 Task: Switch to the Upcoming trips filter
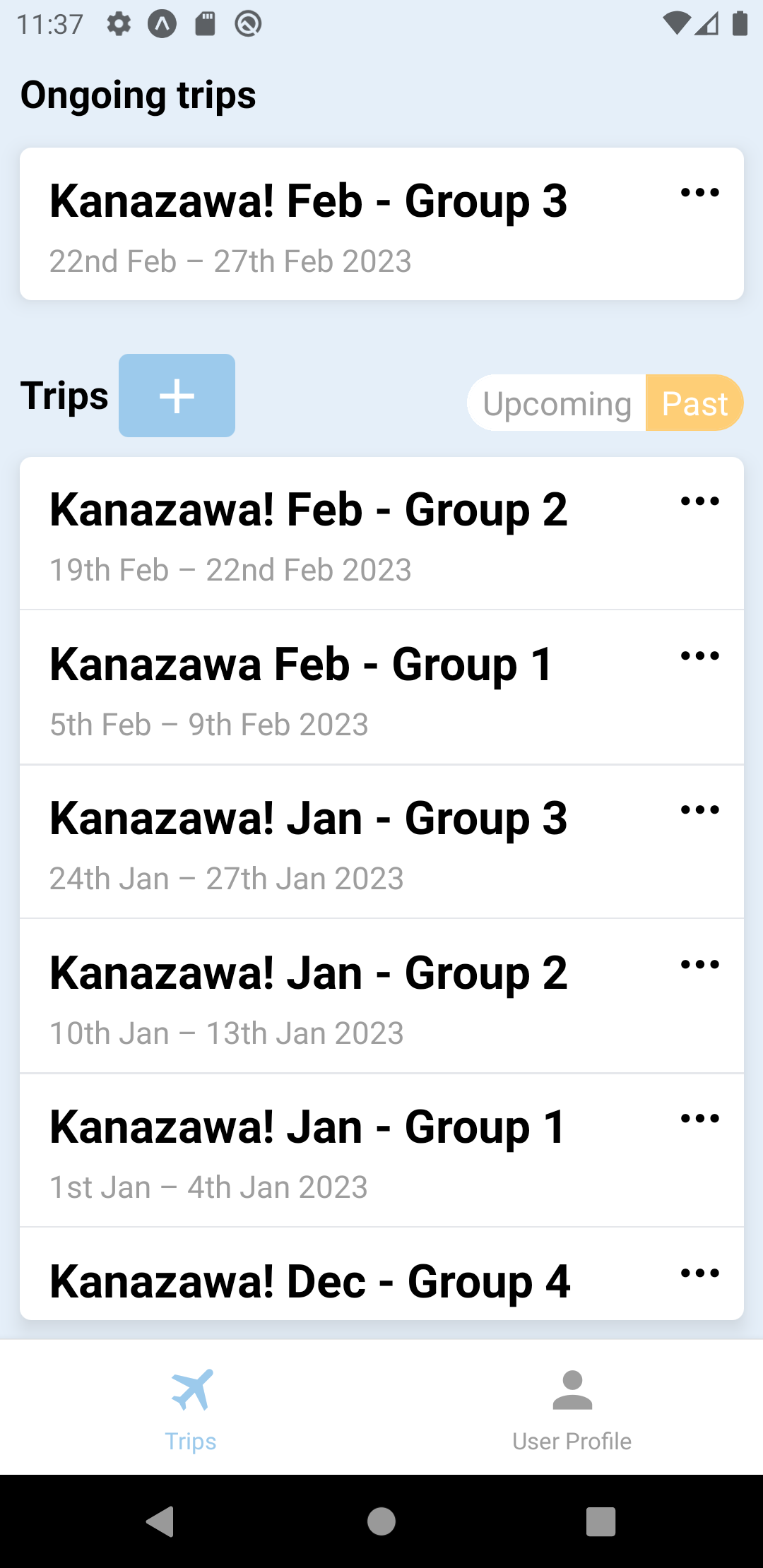tap(557, 403)
